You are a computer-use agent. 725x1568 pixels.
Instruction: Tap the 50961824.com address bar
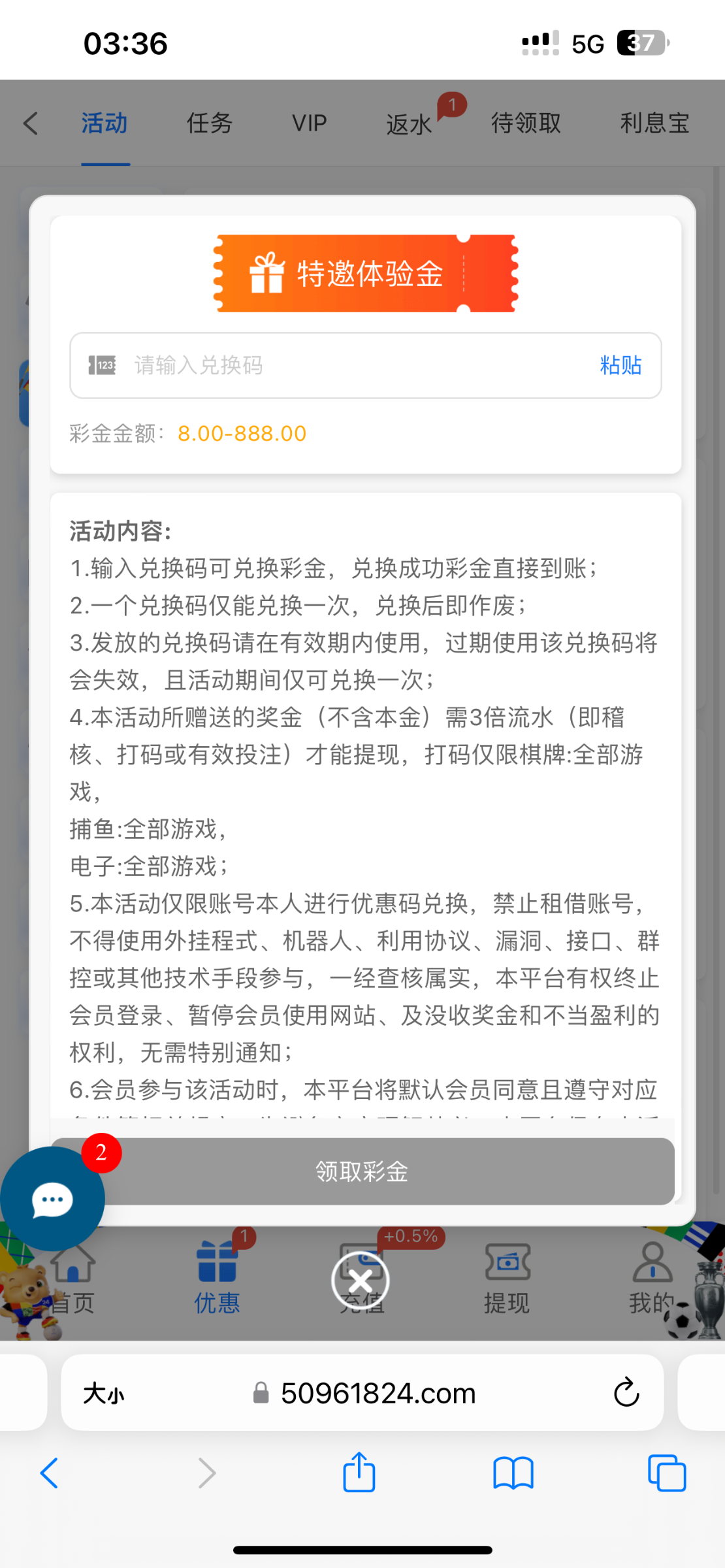point(378,1393)
